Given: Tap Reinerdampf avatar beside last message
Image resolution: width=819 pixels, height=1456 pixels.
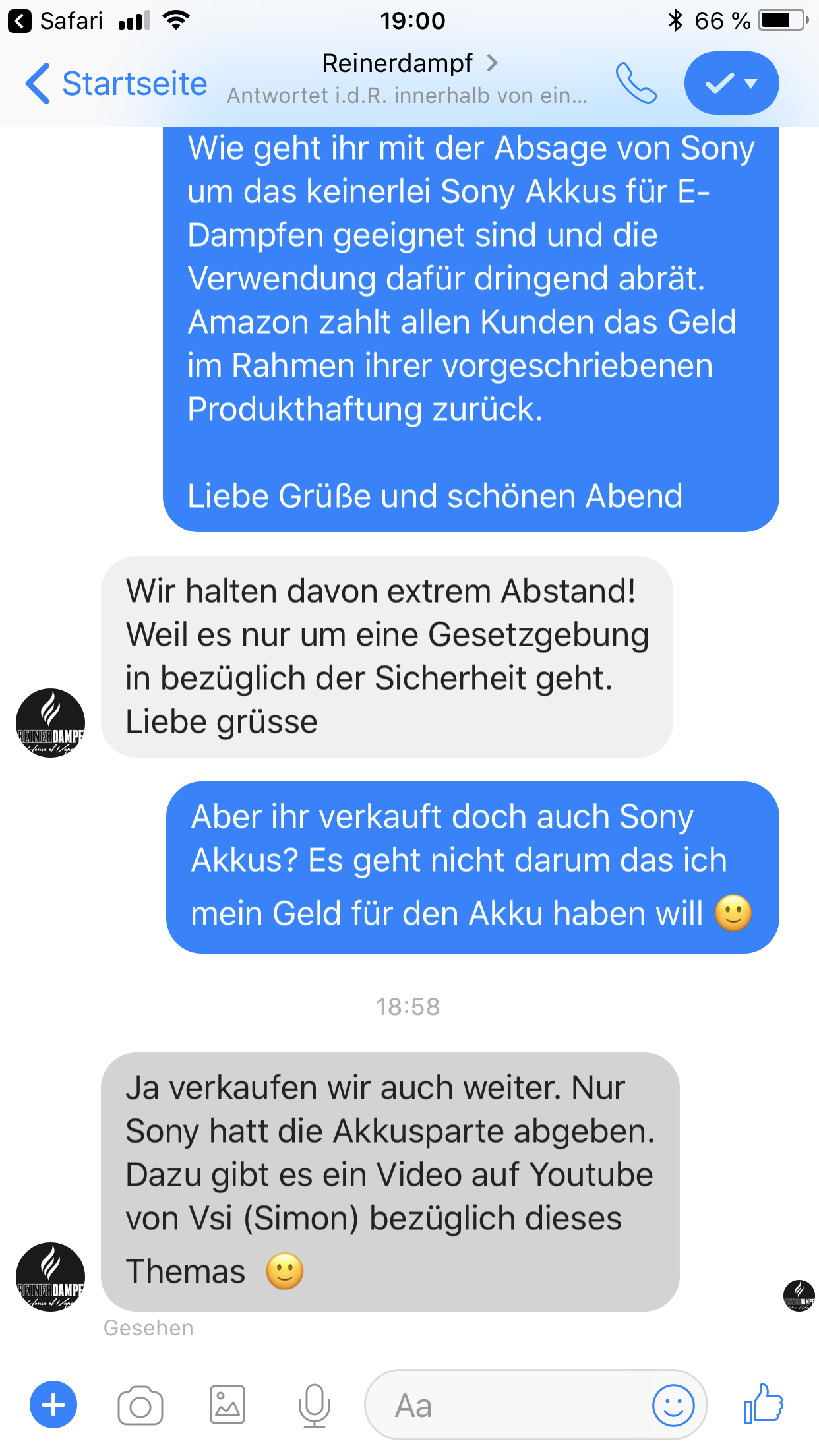Looking at the screenshot, I should pos(51,1277).
